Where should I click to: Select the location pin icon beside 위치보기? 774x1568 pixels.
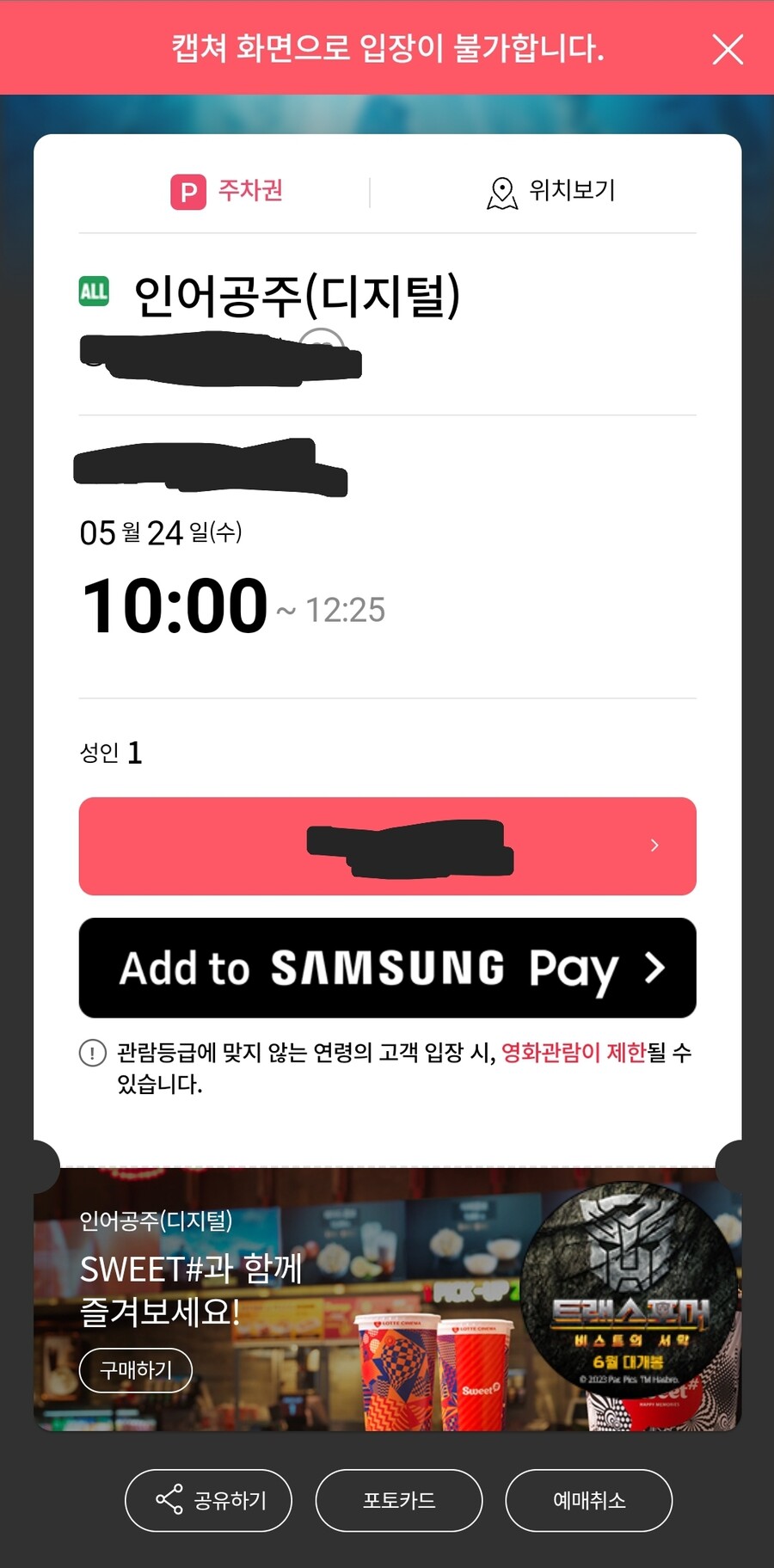pyautogui.click(x=501, y=191)
